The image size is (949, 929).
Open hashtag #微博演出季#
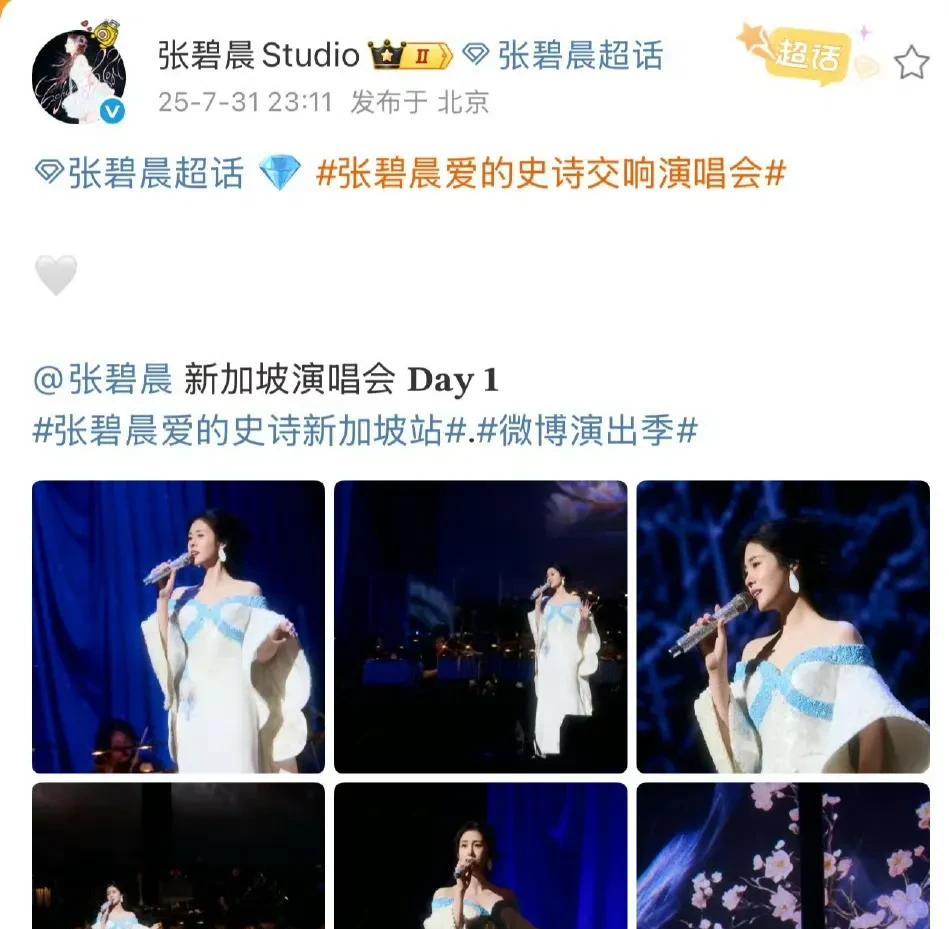(587, 431)
